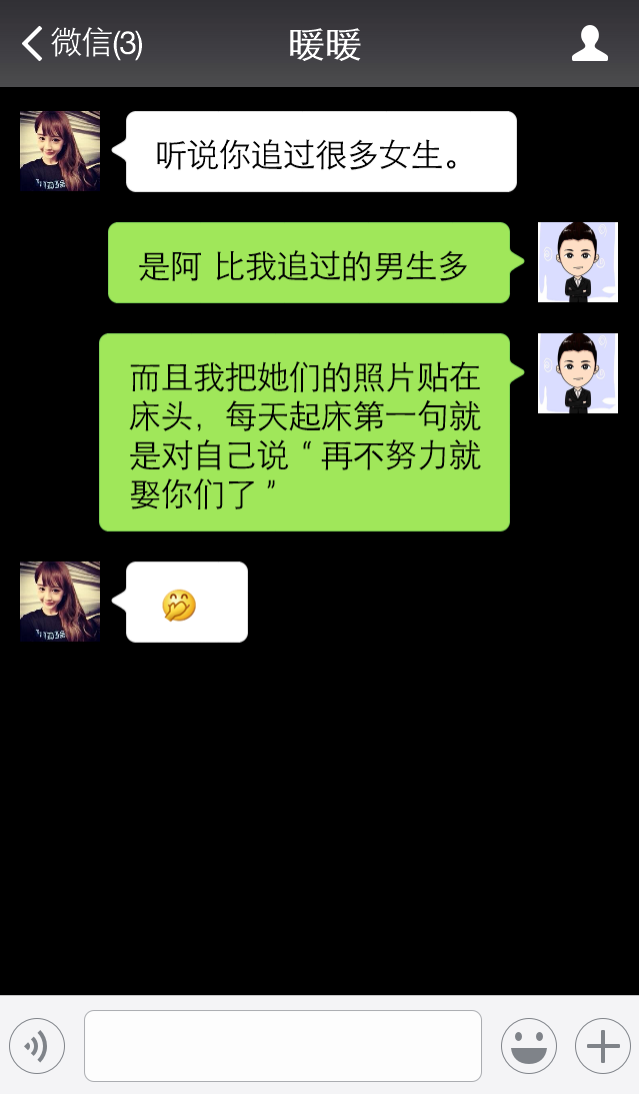Focus the message text field
639x1094 pixels.
click(x=283, y=1046)
